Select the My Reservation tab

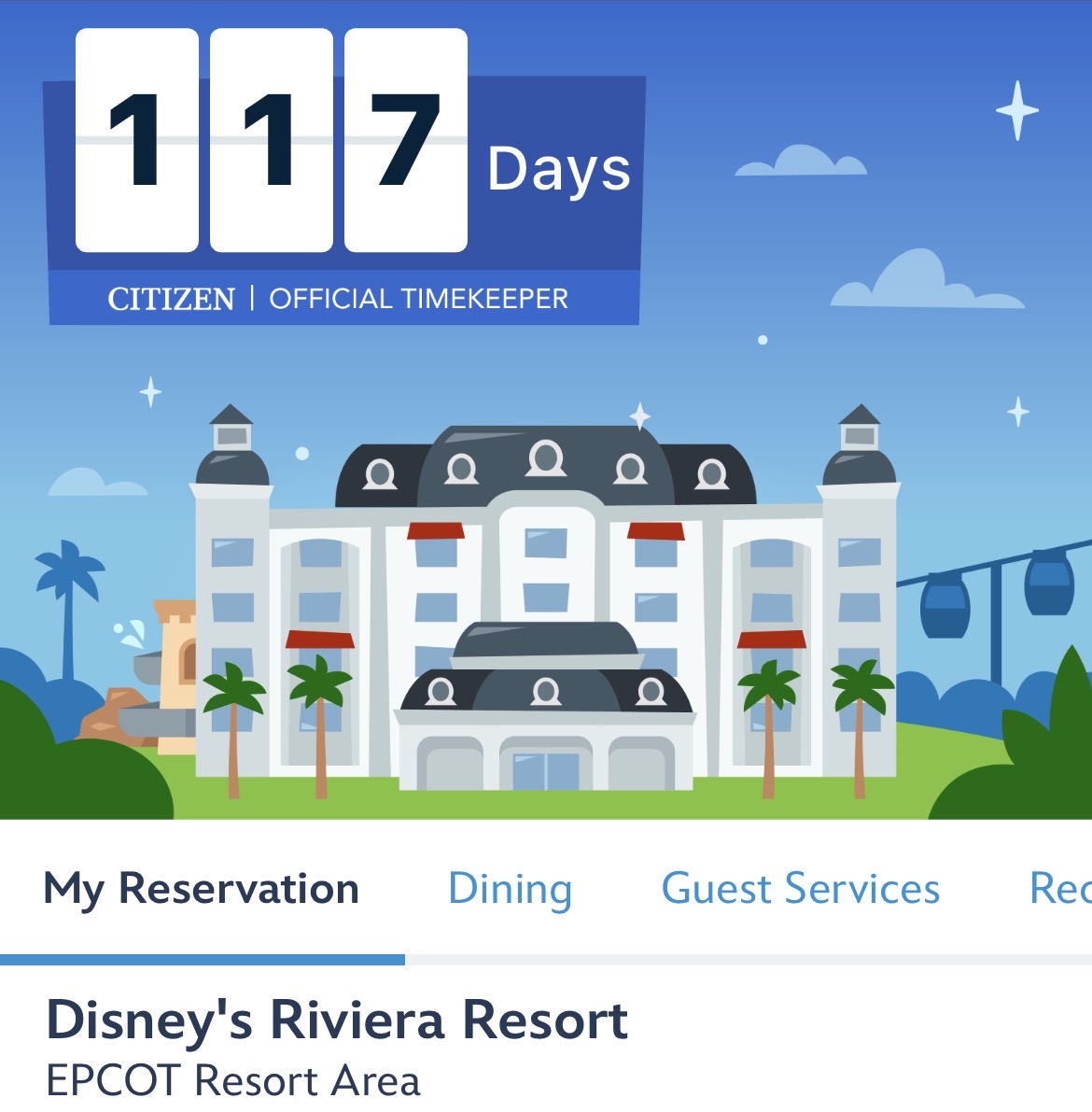coord(202,889)
